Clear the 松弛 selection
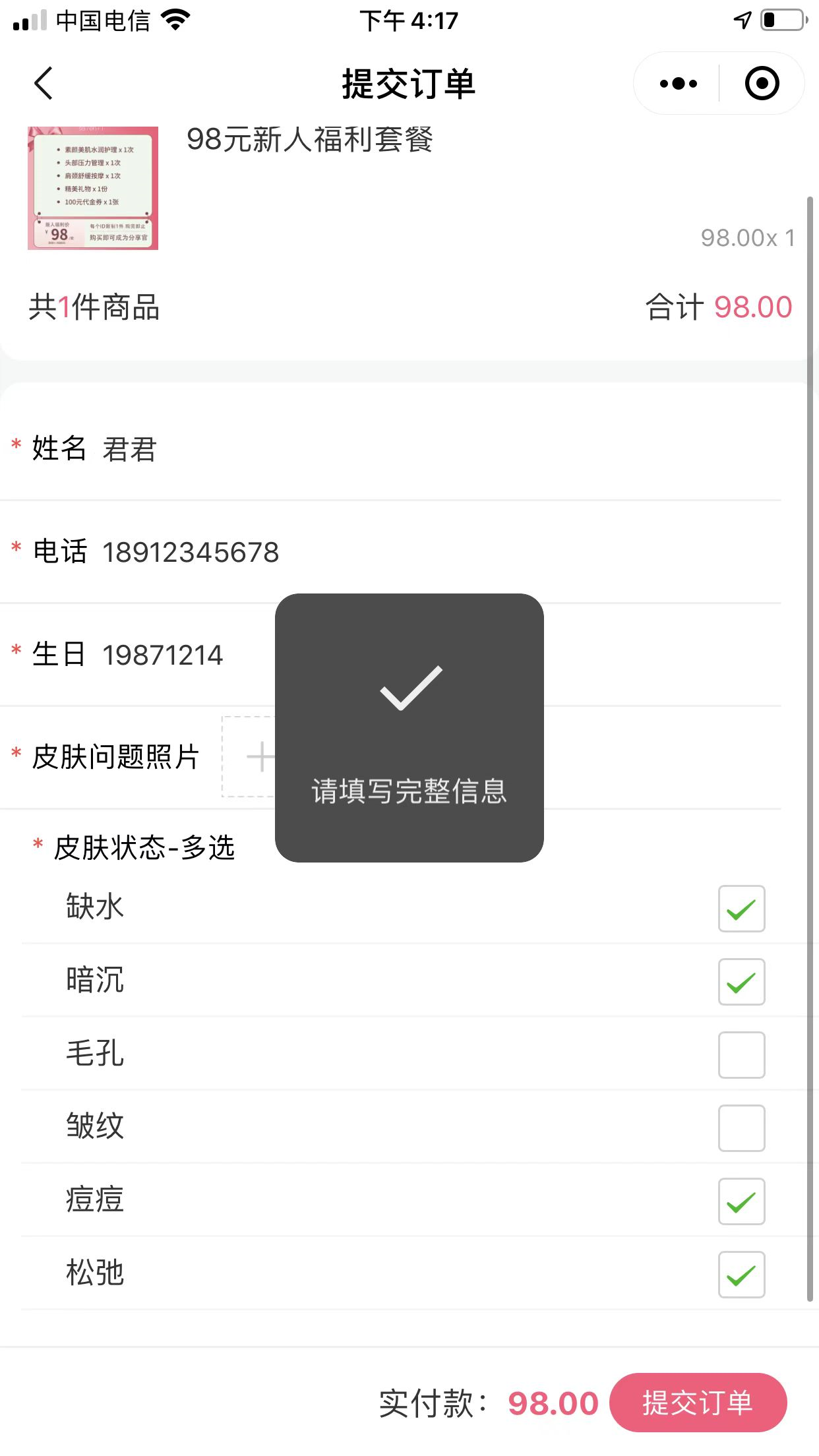 741,1275
